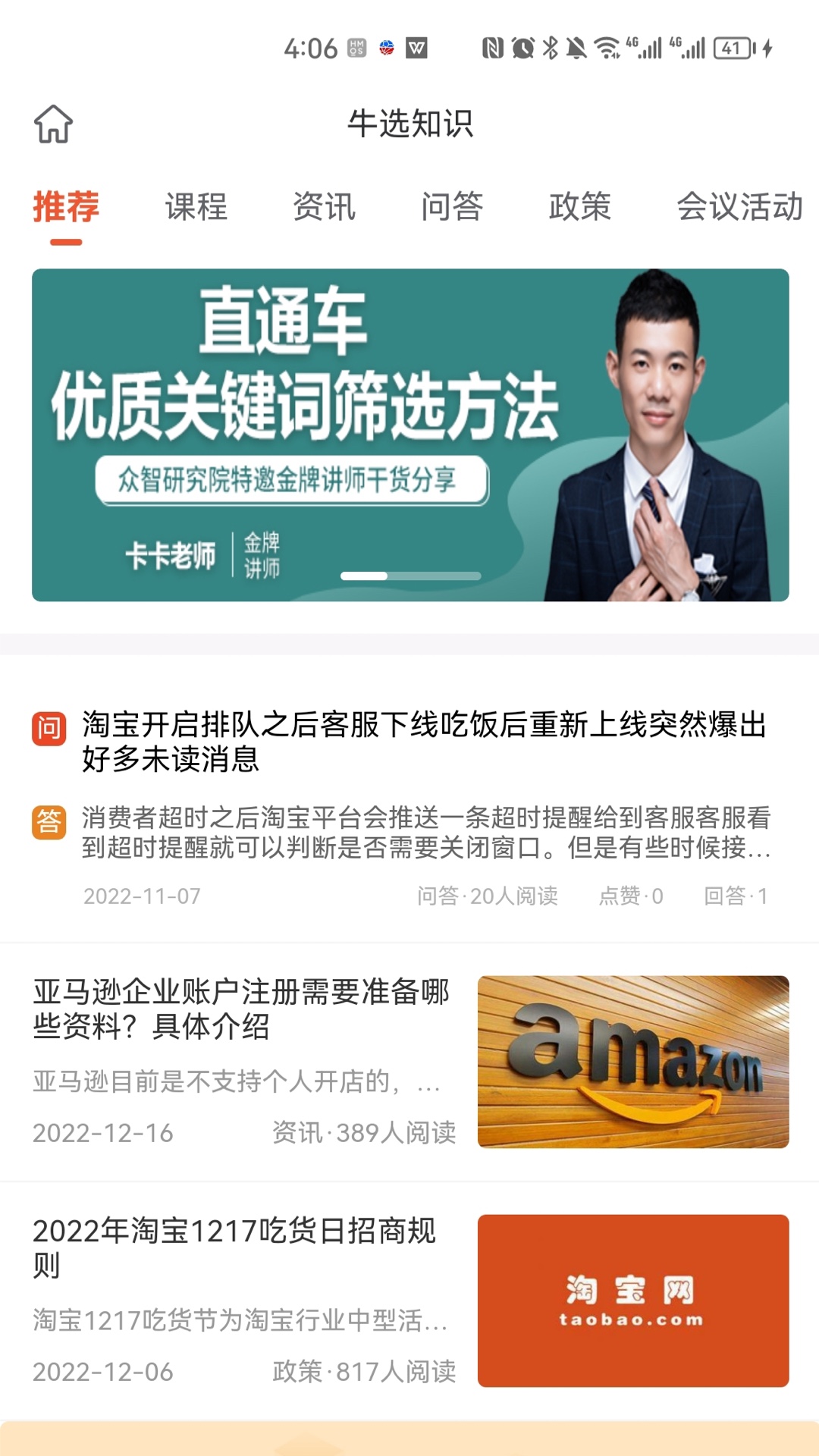Switch to the 会议活动 tab
Screen dimensions: 819x1456
pyautogui.click(x=739, y=207)
